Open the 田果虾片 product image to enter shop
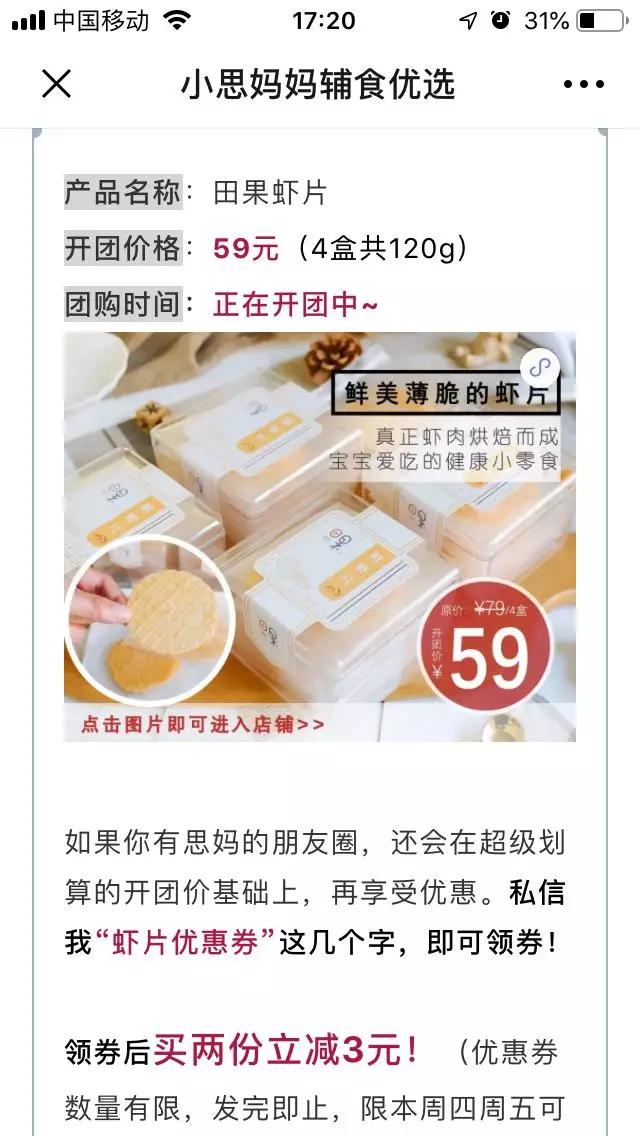Screen dimensions: 640x1136 point(319,536)
